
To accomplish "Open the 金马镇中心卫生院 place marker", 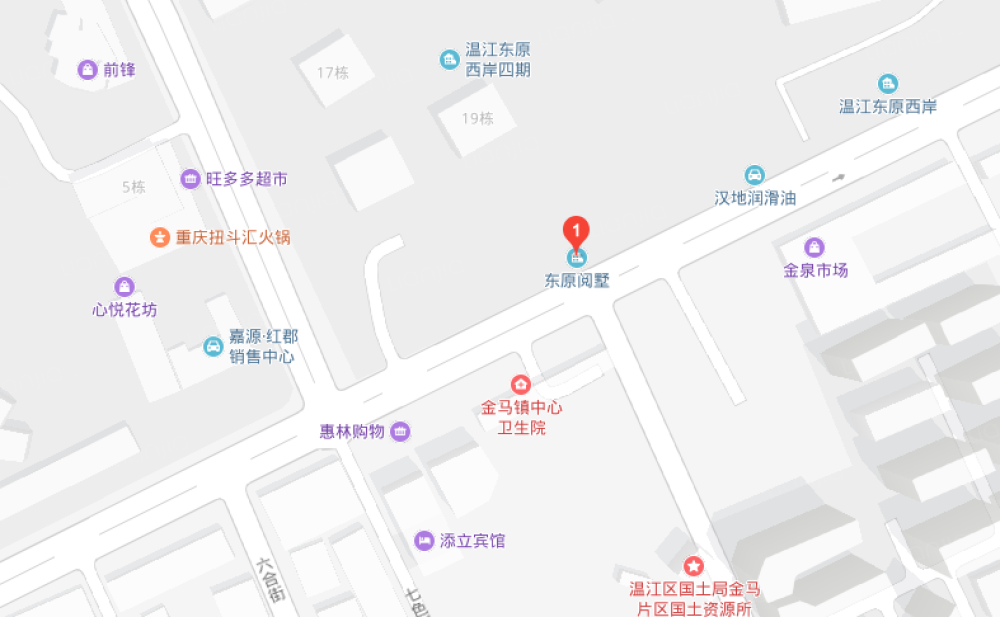I will pyautogui.click(x=520, y=384).
